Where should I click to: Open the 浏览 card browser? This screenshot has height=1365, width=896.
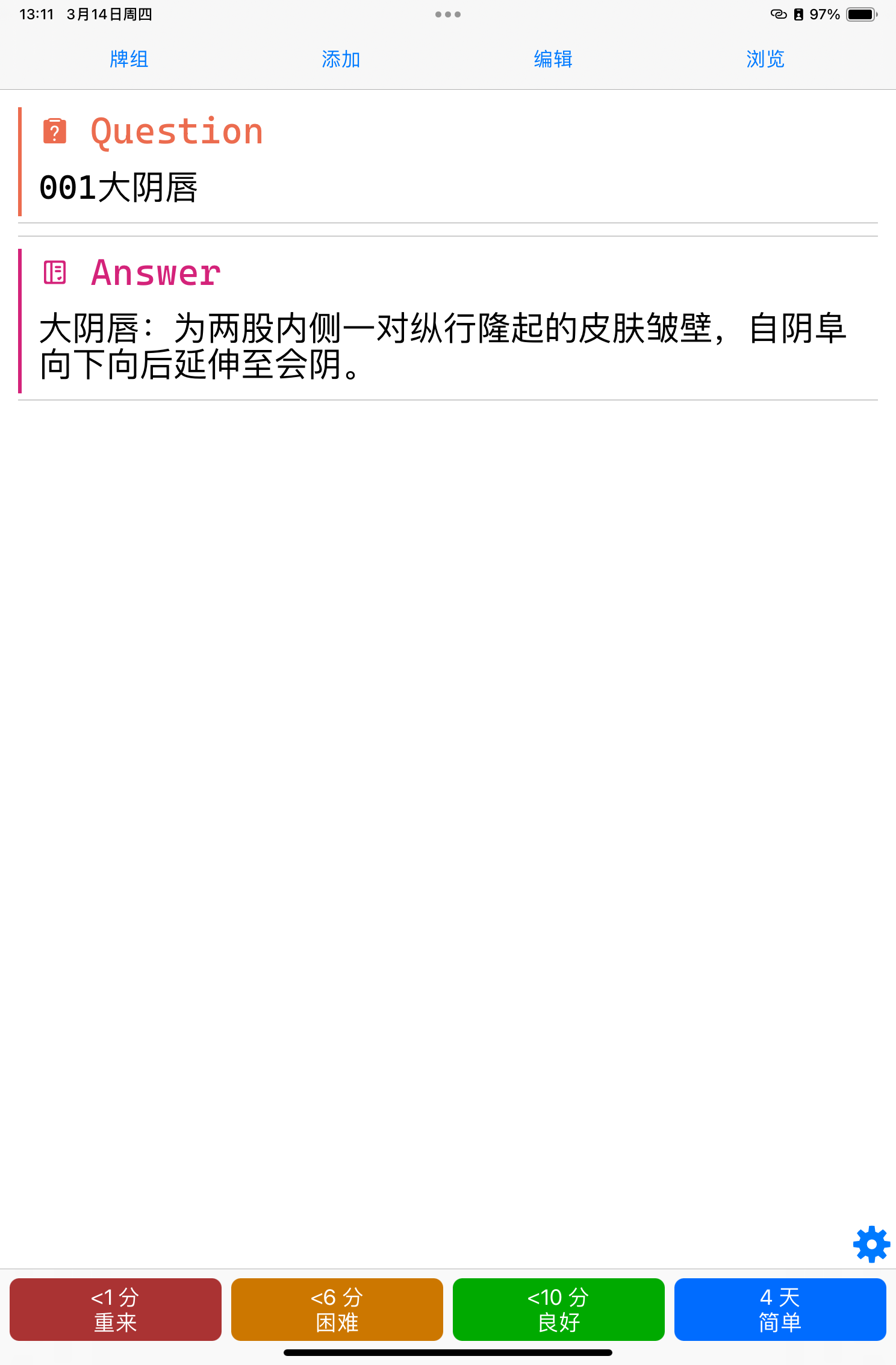pyautogui.click(x=765, y=59)
